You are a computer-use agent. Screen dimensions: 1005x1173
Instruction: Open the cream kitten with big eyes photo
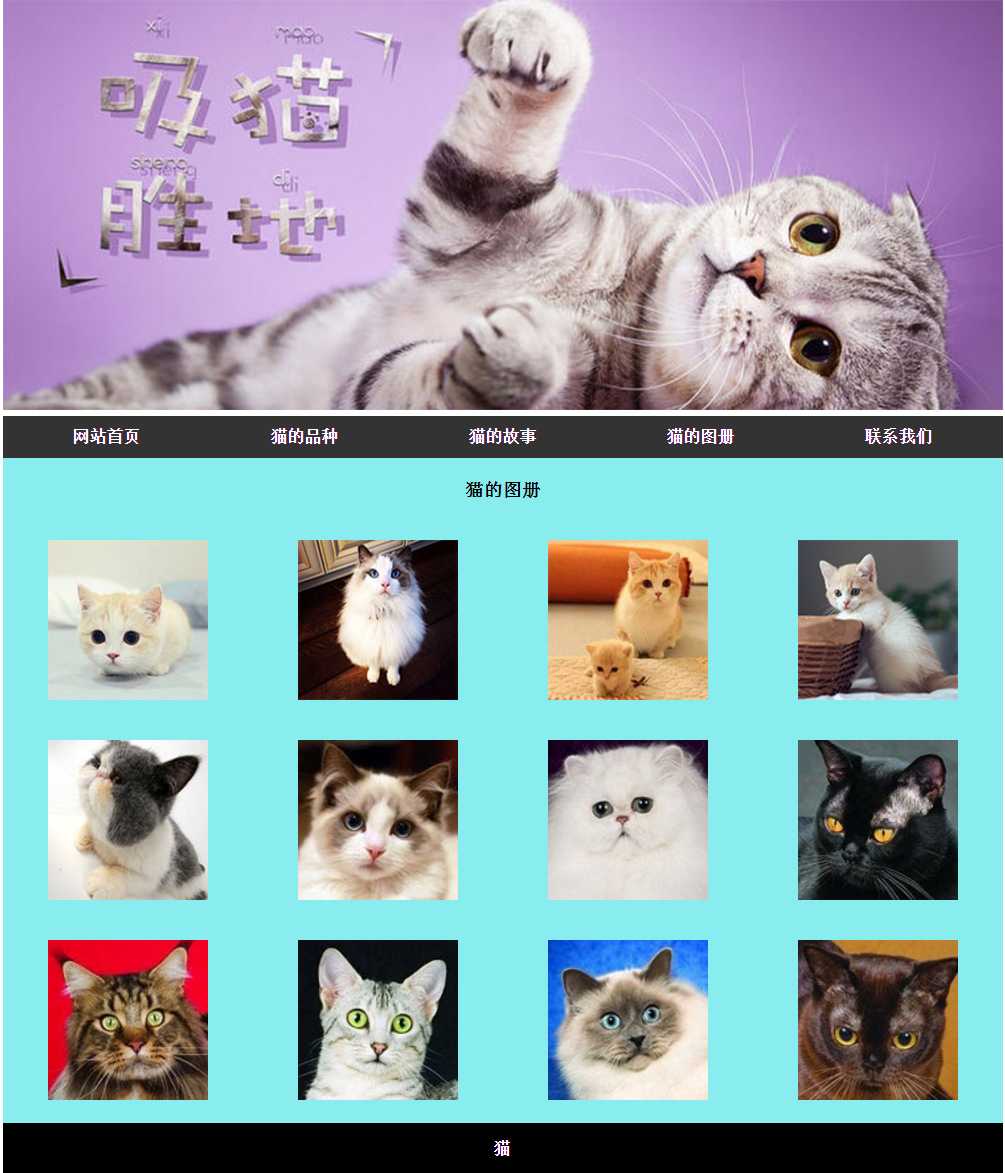128,620
